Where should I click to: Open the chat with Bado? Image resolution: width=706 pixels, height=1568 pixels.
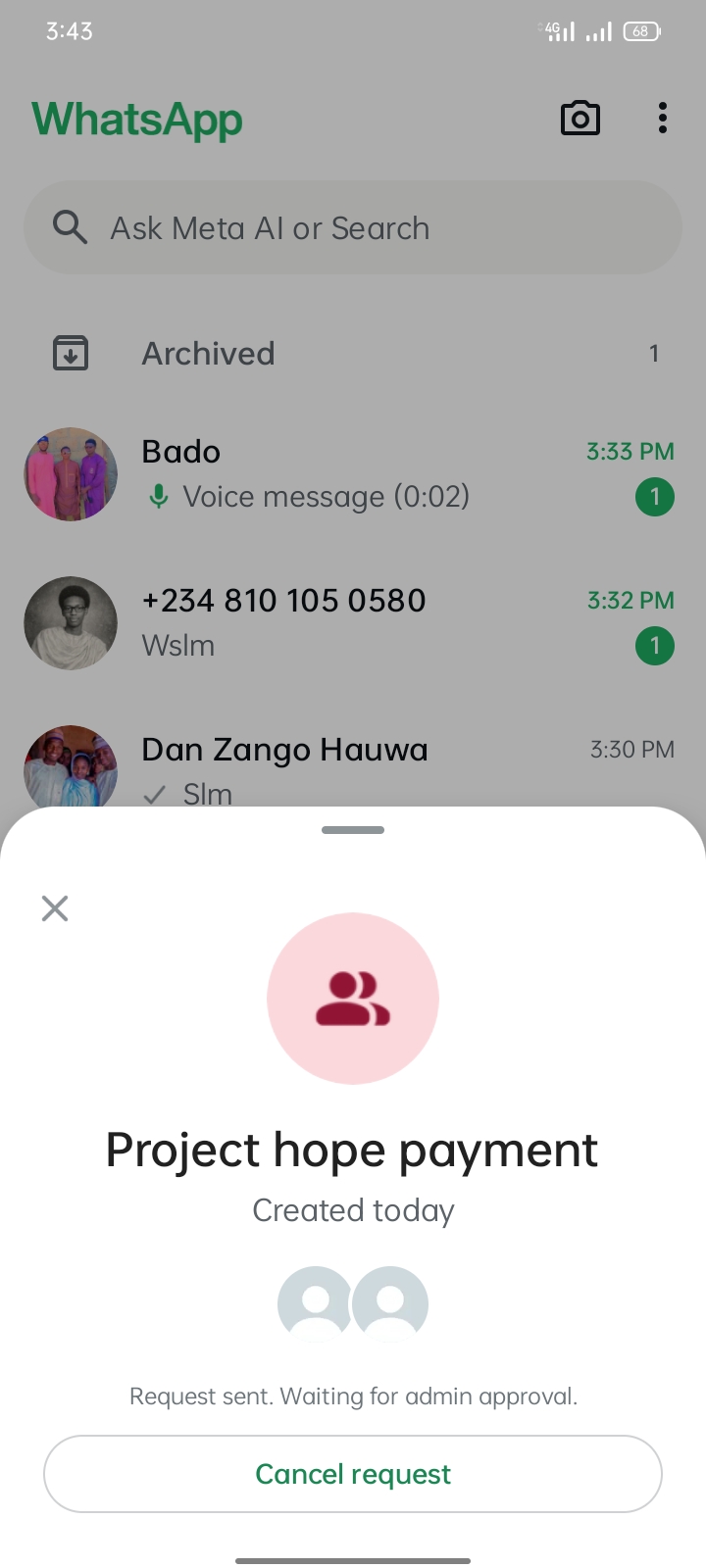click(353, 474)
